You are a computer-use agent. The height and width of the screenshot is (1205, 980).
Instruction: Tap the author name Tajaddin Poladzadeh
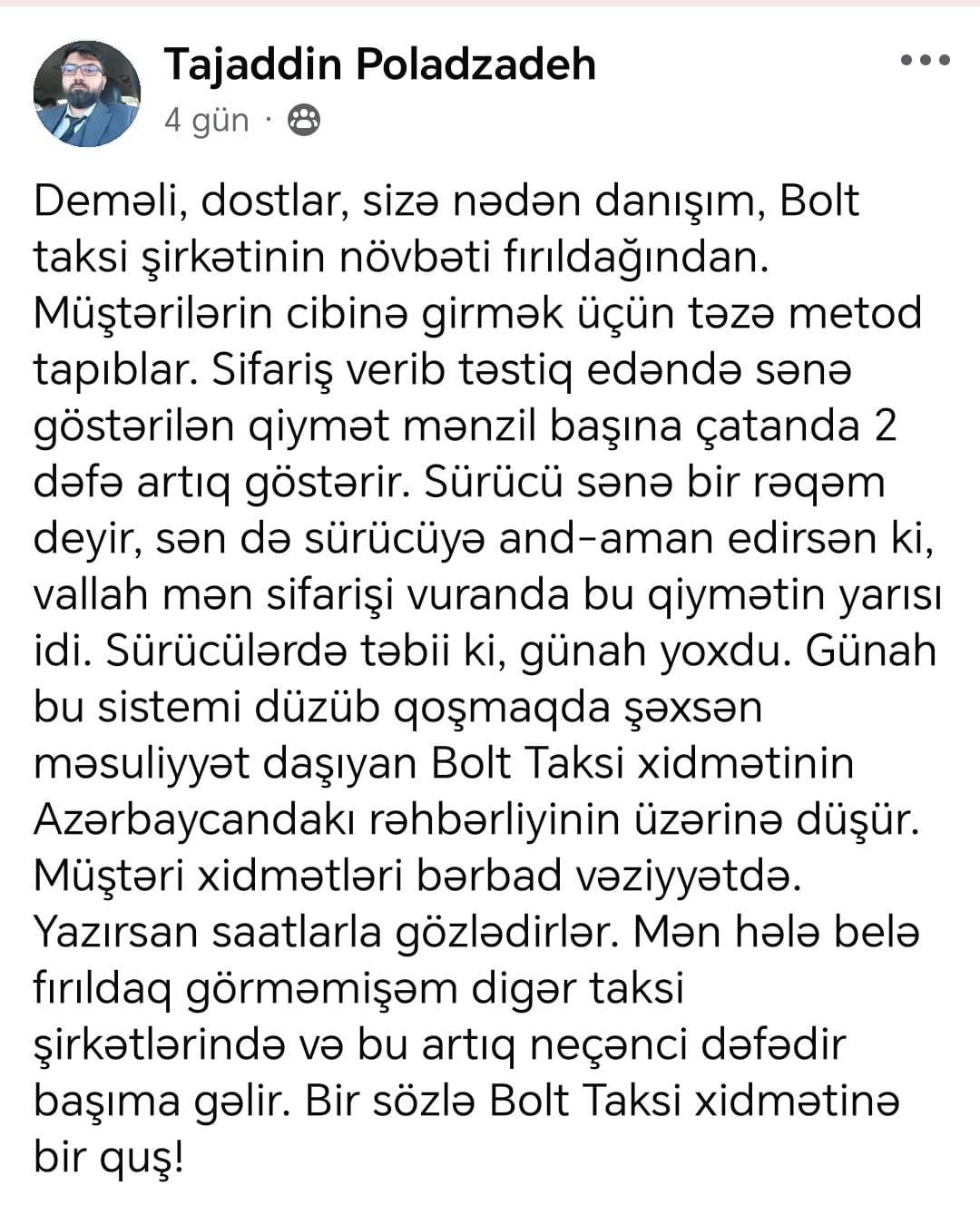point(379,64)
